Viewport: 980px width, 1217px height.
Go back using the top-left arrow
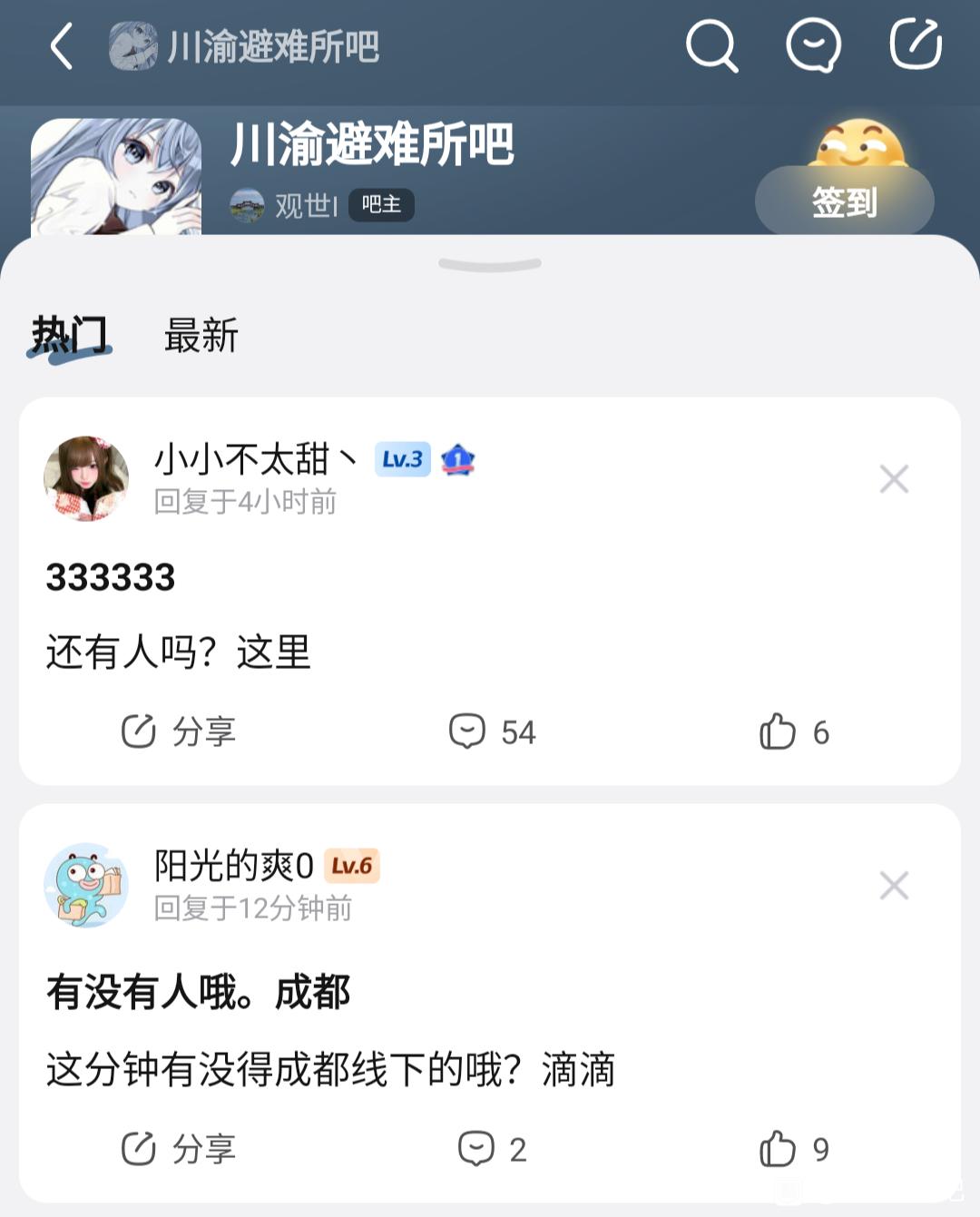62,46
